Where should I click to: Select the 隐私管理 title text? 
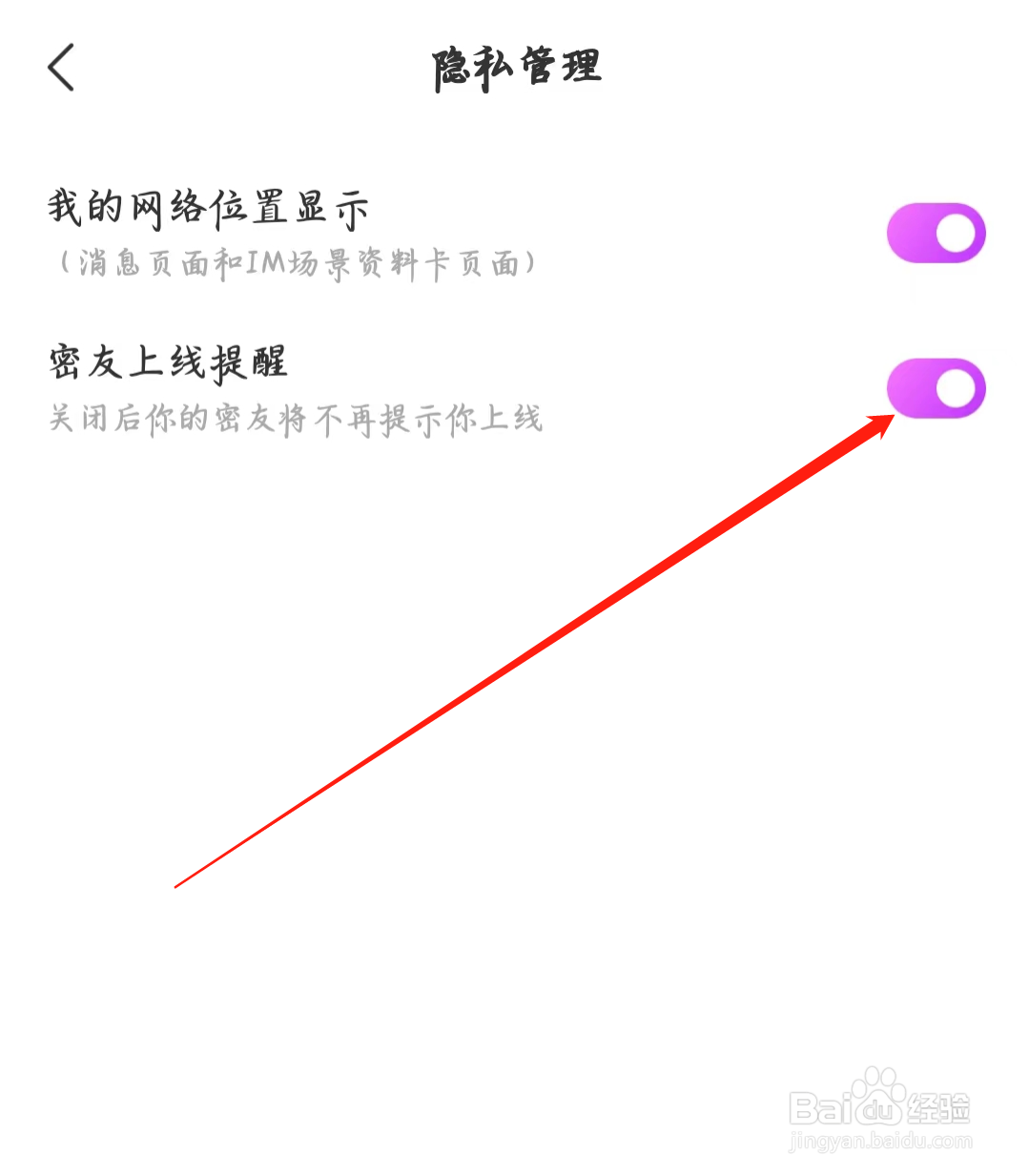tap(518, 66)
